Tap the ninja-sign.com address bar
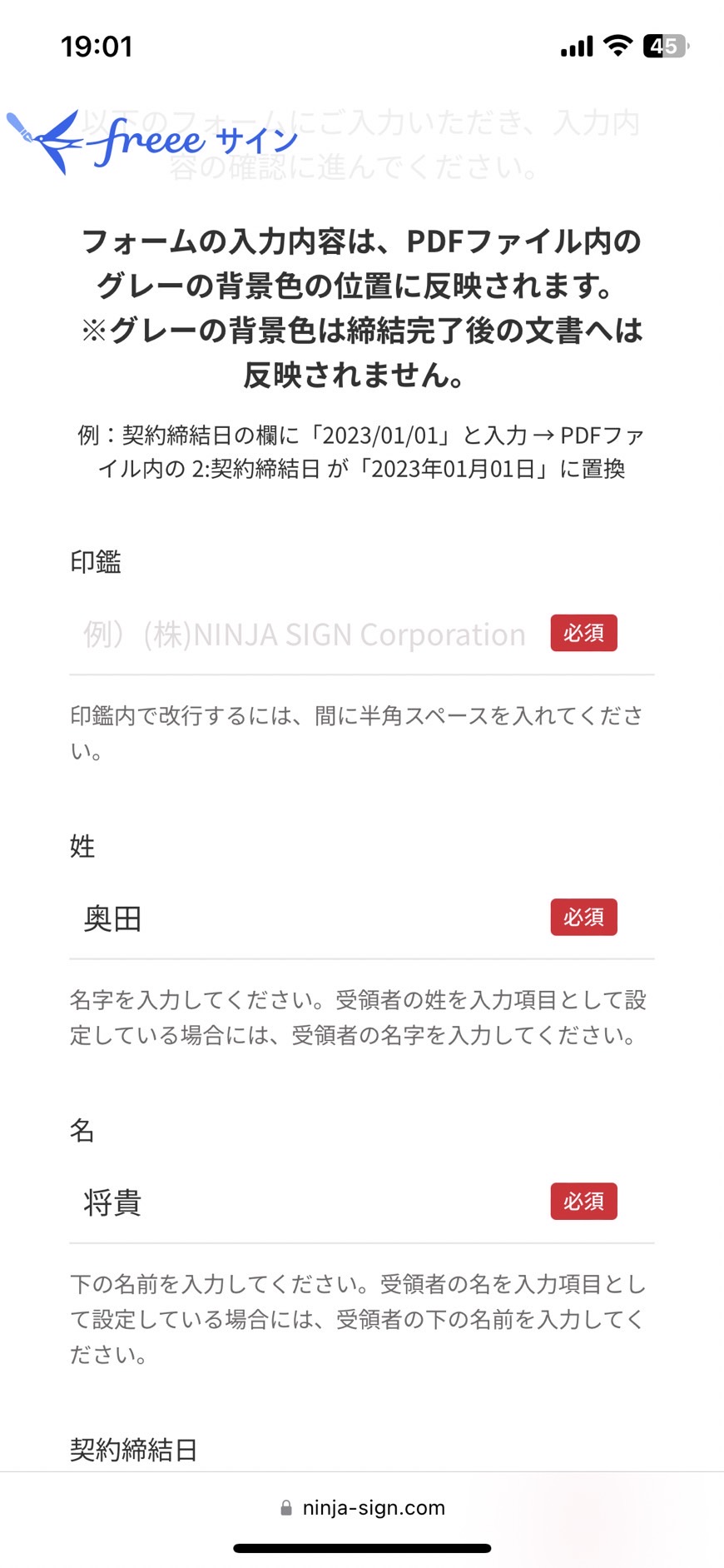 pyautogui.click(x=362, y=1508)
